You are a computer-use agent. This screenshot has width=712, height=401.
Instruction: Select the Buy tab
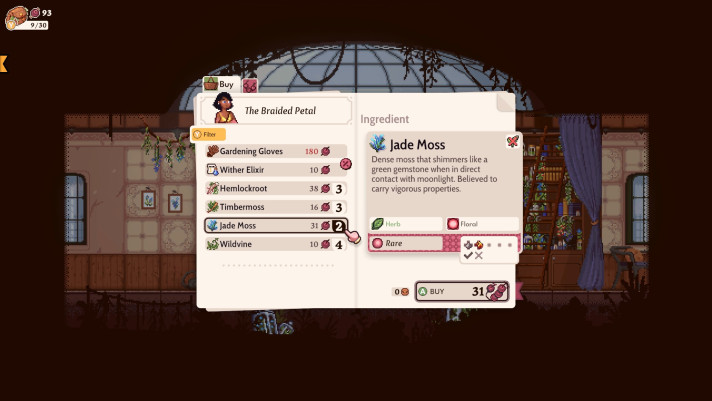tap(219, 85)
